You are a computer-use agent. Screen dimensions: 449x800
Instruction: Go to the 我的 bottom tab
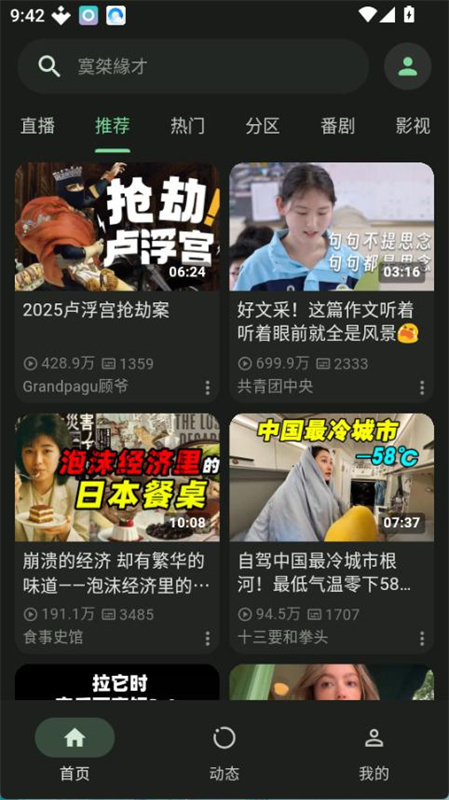374,753
